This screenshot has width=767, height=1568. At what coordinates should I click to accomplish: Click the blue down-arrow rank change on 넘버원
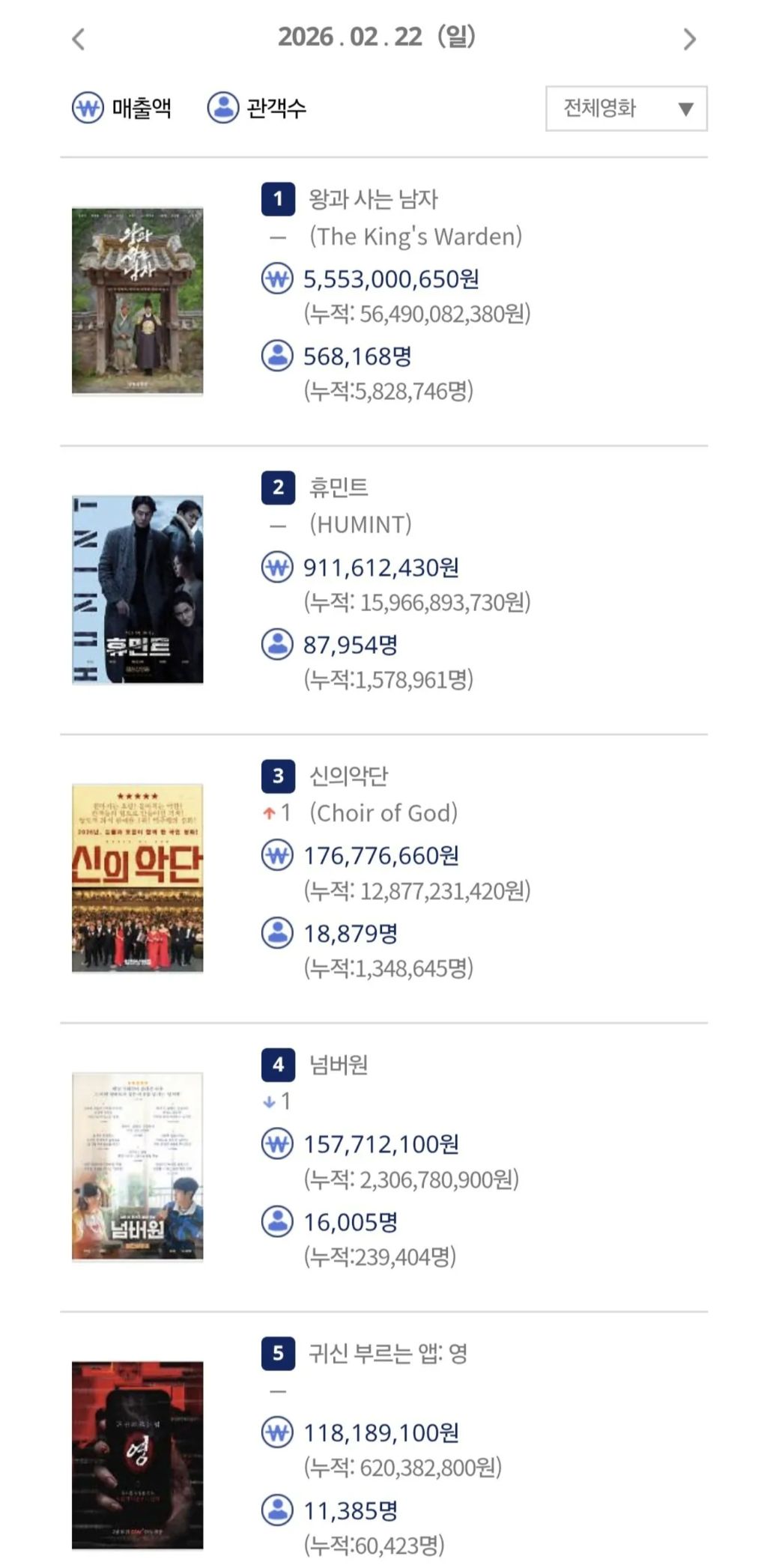pyautogui.click(x=271, y=1101)
